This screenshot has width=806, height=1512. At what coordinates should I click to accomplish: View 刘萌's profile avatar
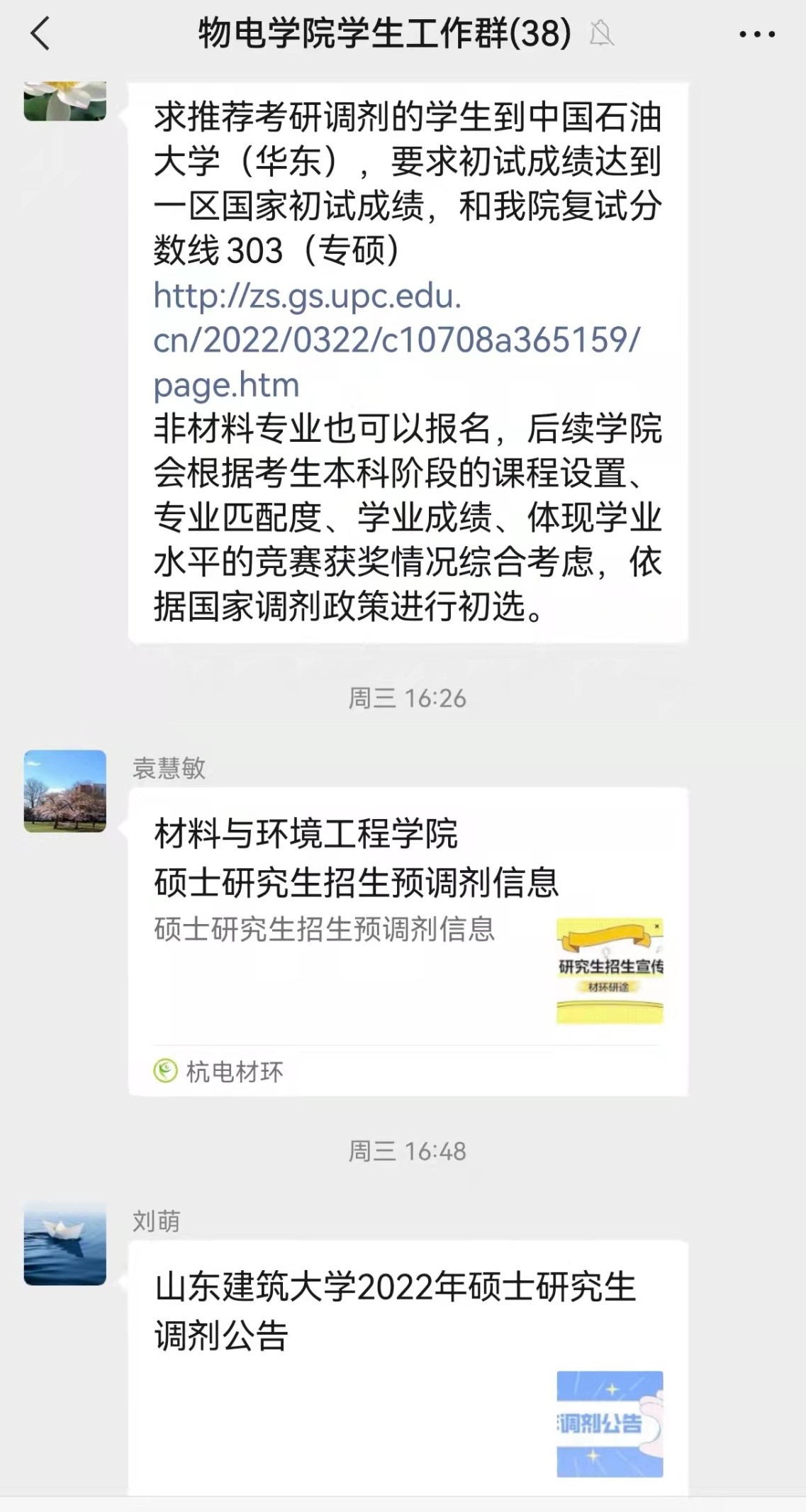pyautogui.click(x=65, y=1244)
